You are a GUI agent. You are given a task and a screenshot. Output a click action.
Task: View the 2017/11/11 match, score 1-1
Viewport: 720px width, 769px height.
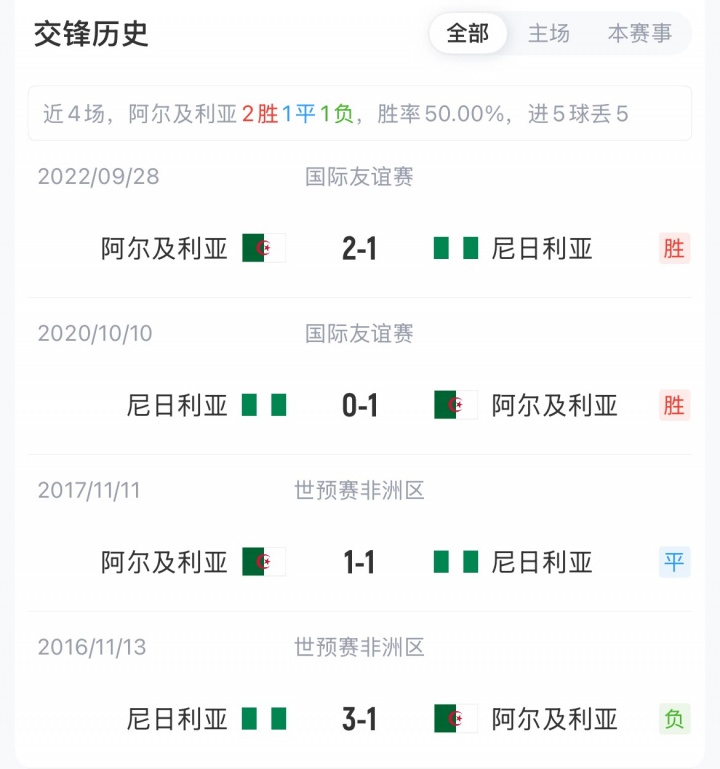(359, 562)
